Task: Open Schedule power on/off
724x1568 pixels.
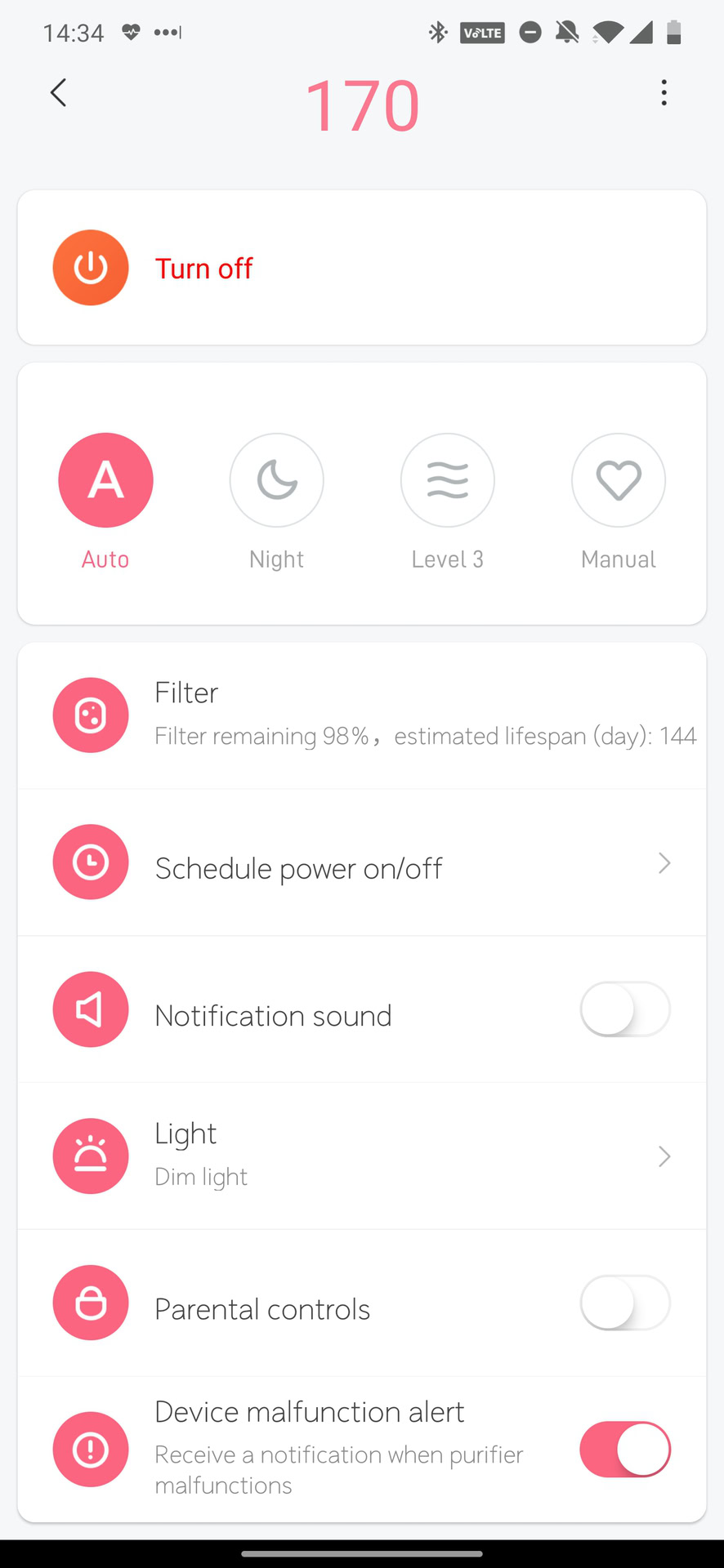Action: [361, 863]
